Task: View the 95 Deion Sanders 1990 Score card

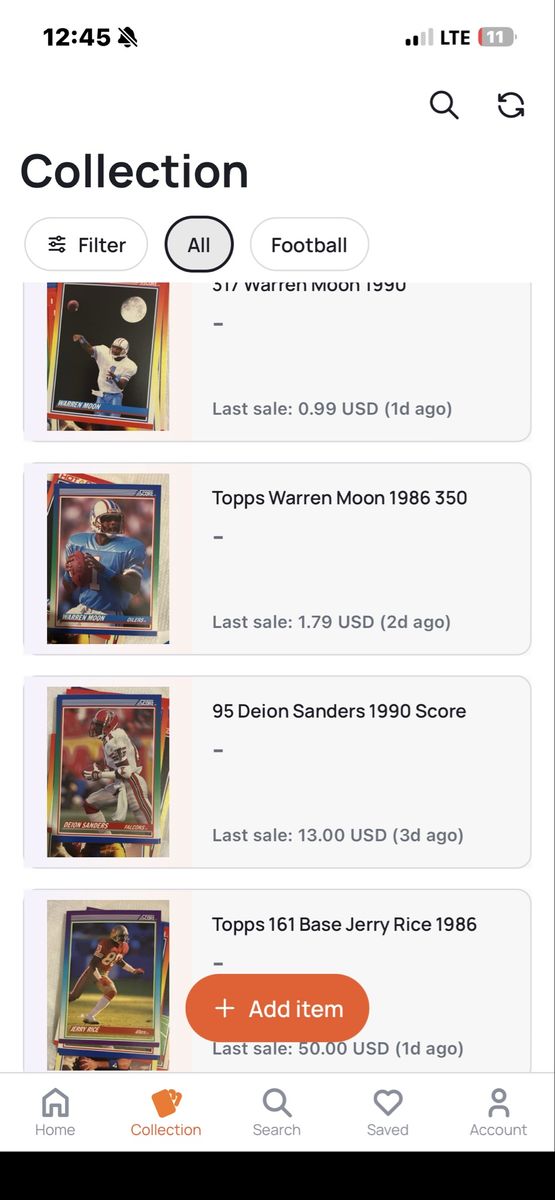Action: pos(277,772)
